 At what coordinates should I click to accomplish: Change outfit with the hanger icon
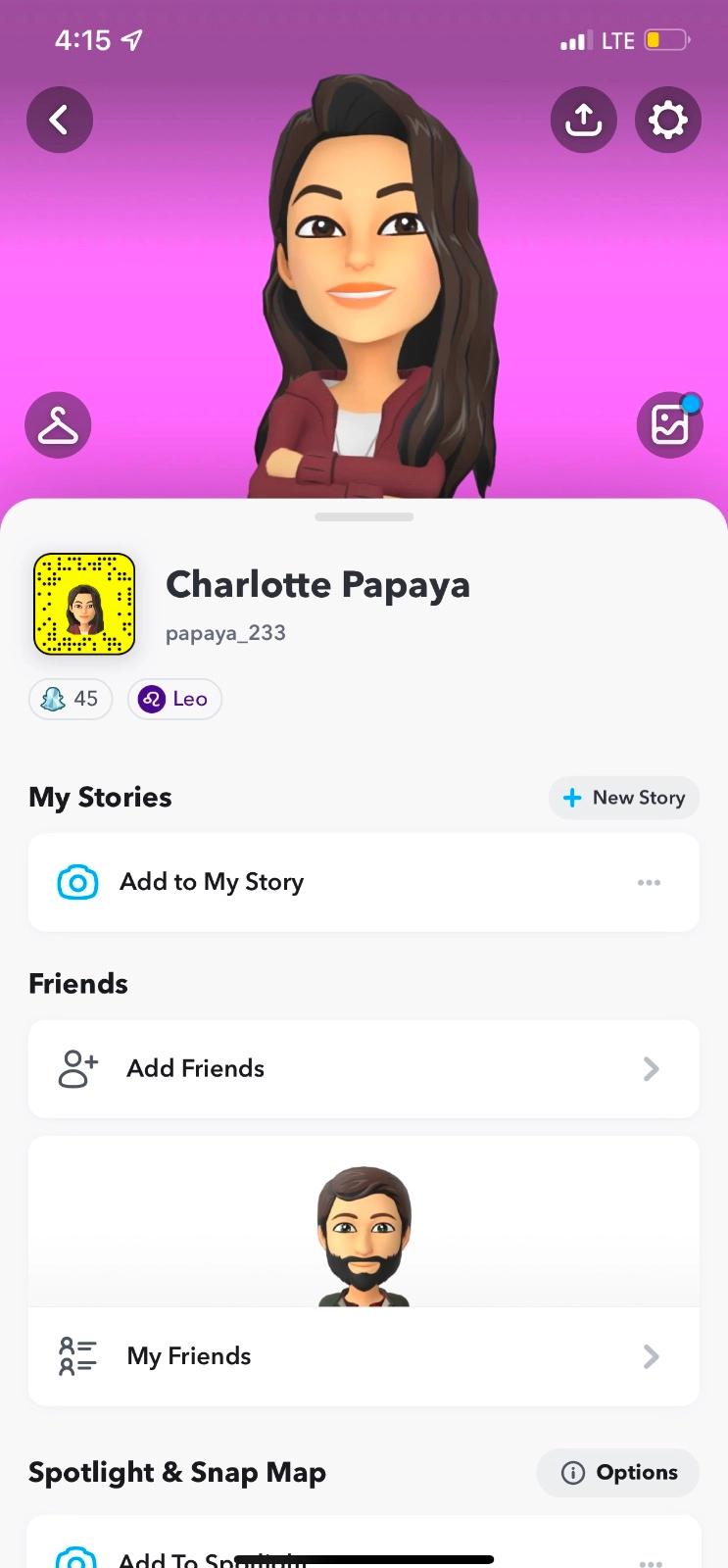click(x=58, y=425)
